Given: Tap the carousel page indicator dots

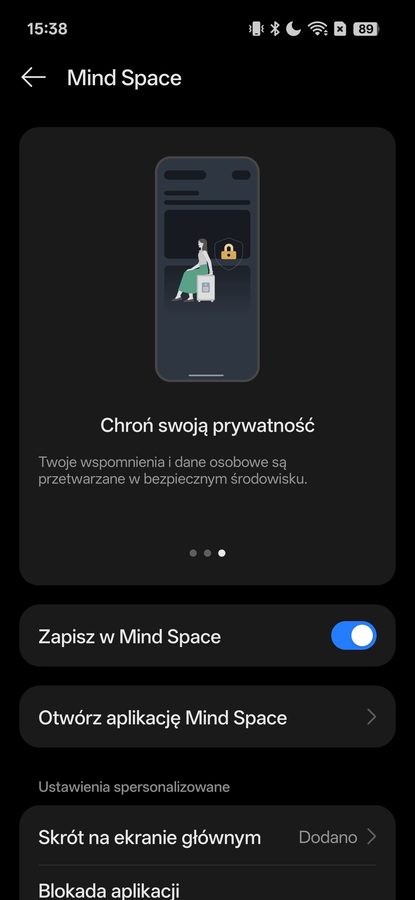Looking at the screenshot, I should [x=207, y=553].
